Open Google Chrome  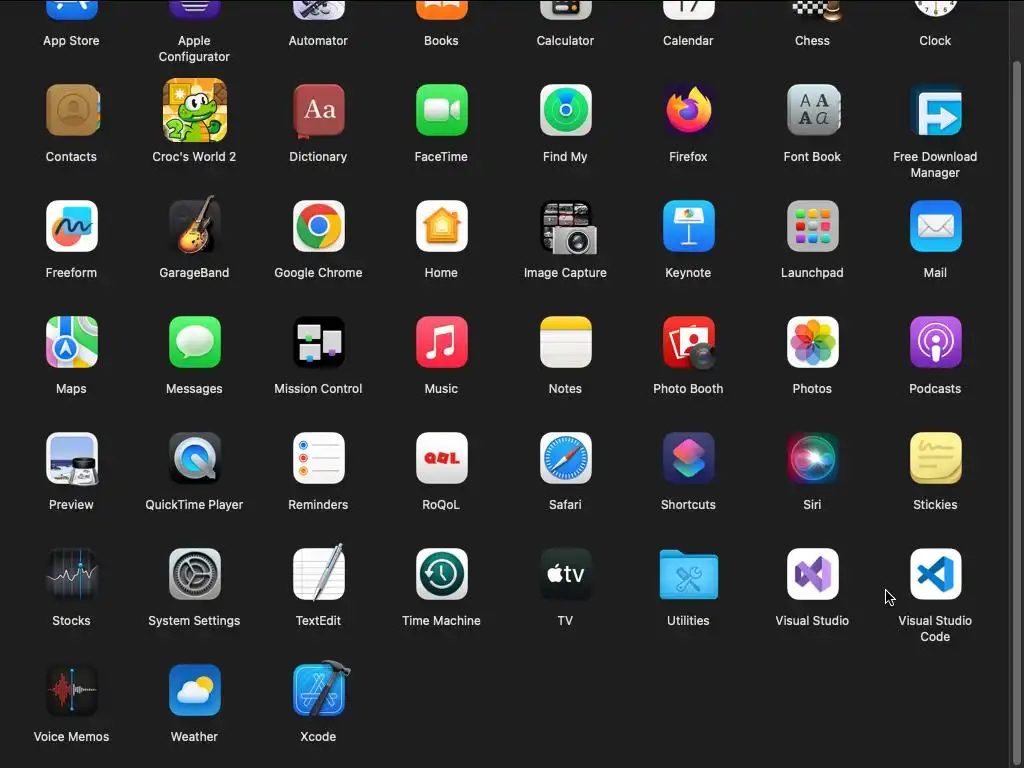(318, 226)
